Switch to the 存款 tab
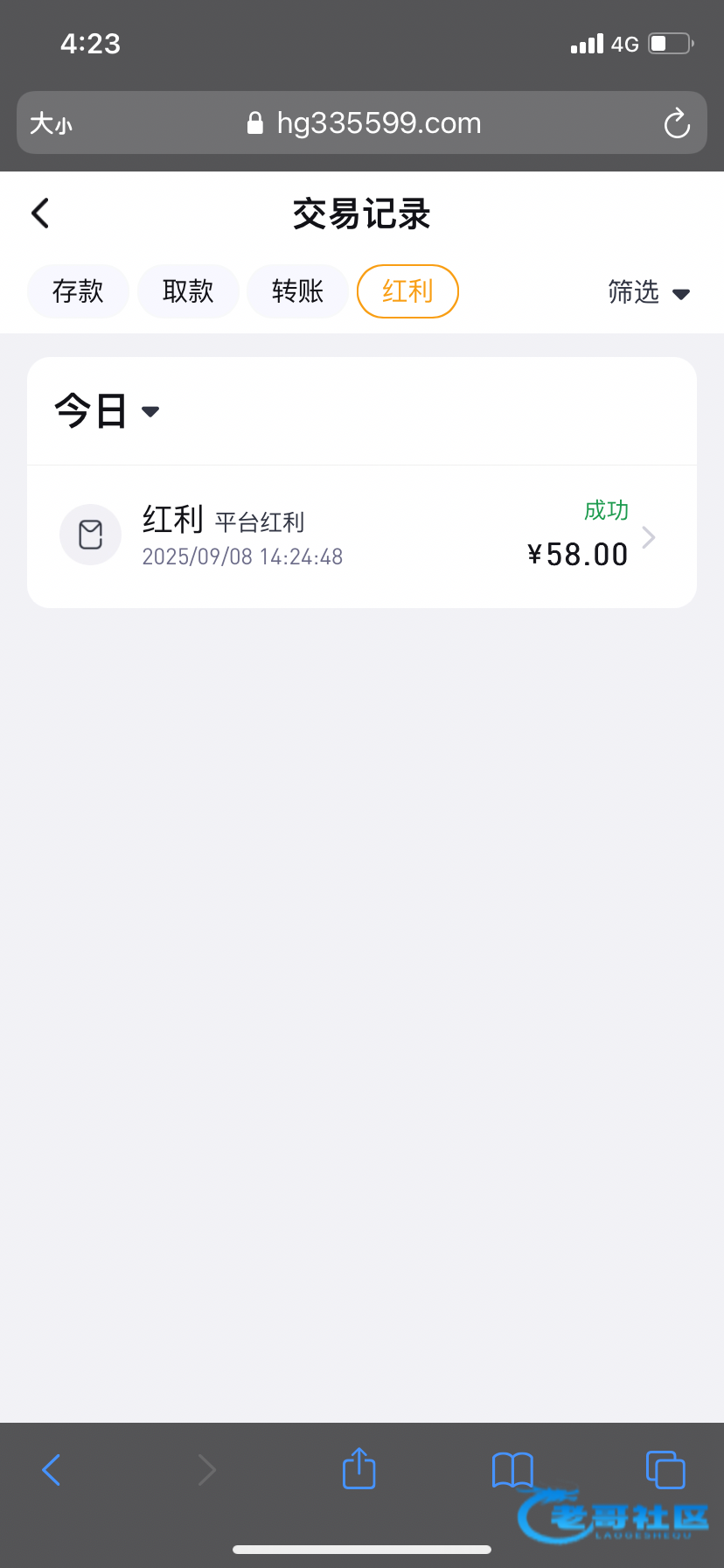Screen dimensions: 724x1568 pyautogui.click(x=78, y=291)
